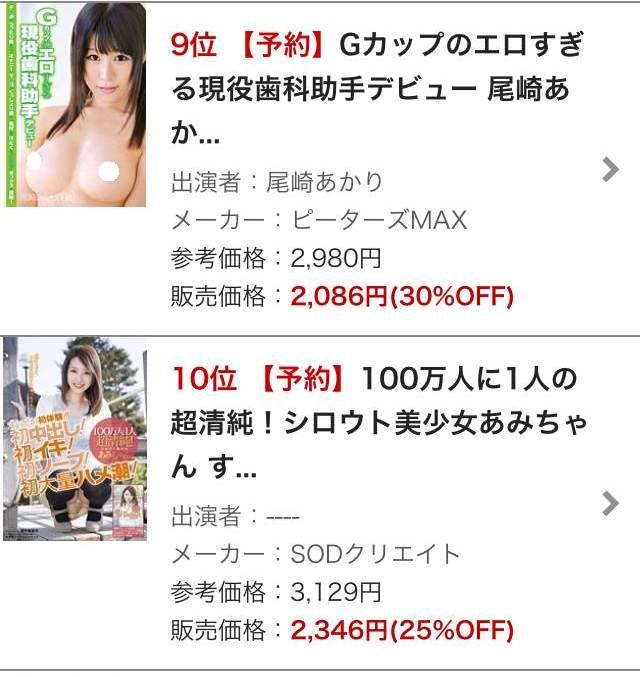This screenshot has height=677, width=640.
Task: Tap the chevron on the ピーターズMAX row
Action: pos(610,170)
